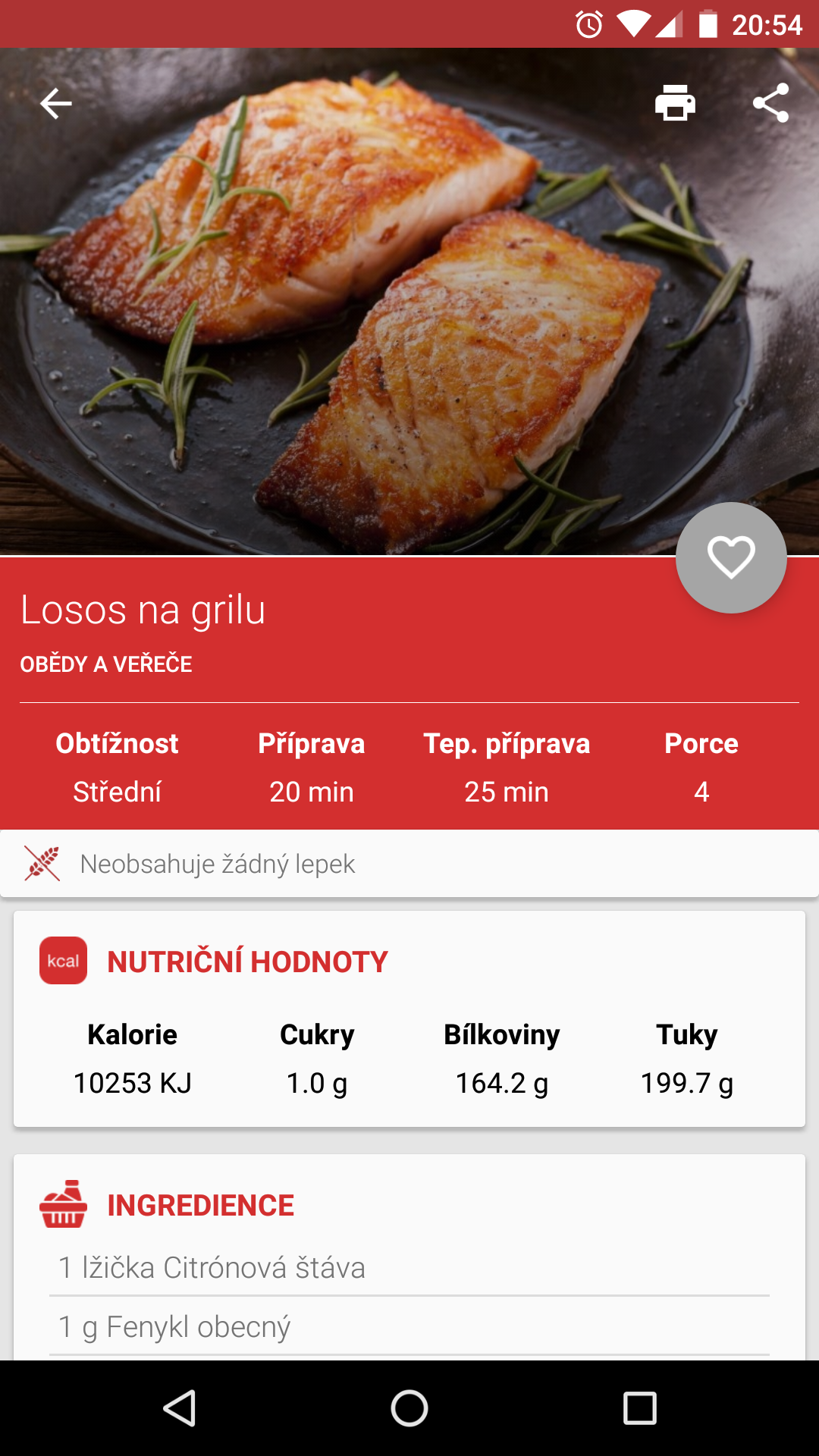Share the Losos na grilu recipe

click(770, 103)
